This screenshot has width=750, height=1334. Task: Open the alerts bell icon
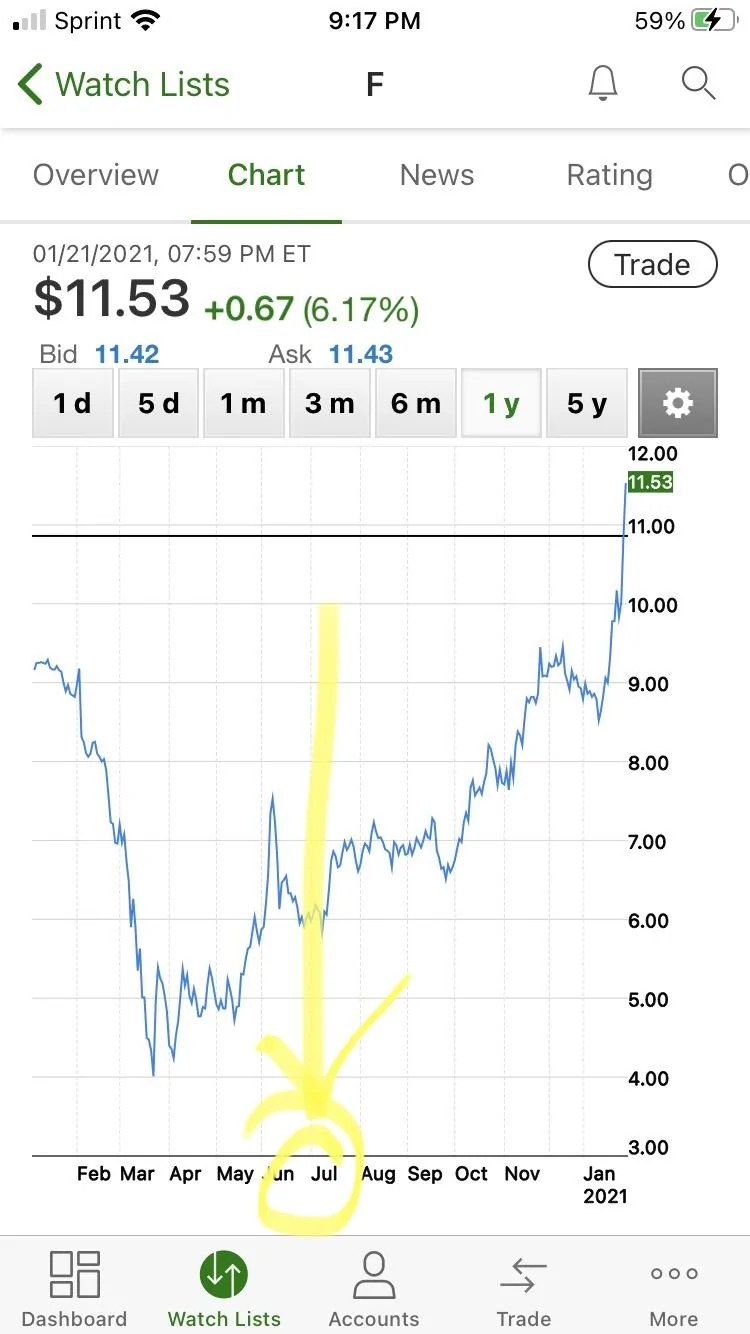[x=602, y=84]
